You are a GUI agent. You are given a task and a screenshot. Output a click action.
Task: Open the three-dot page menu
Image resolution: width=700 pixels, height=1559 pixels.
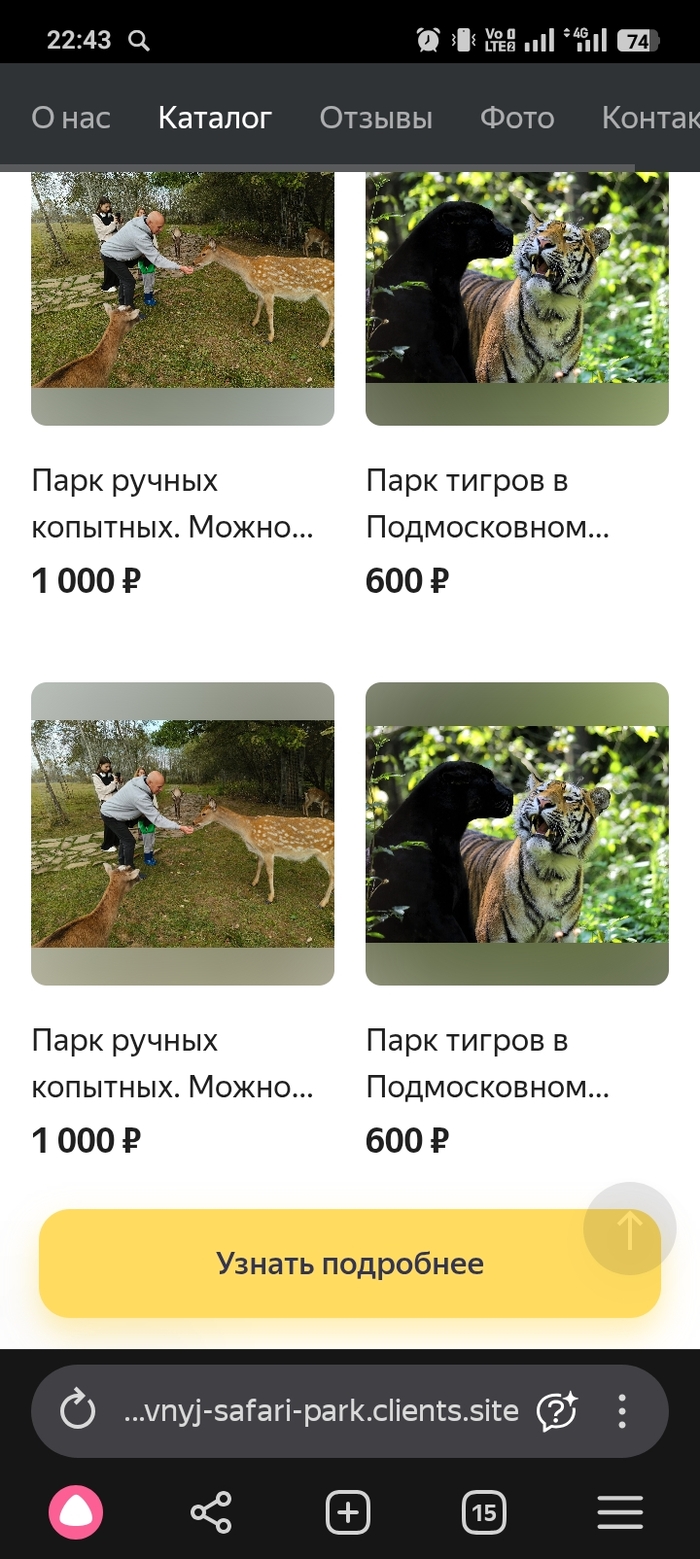pos(622,1411)
